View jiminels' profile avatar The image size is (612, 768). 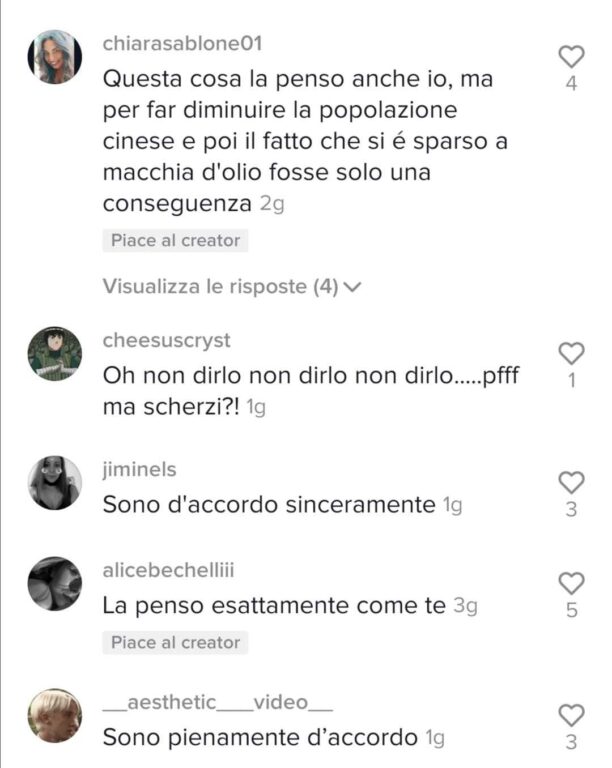(x=55, y=483)
